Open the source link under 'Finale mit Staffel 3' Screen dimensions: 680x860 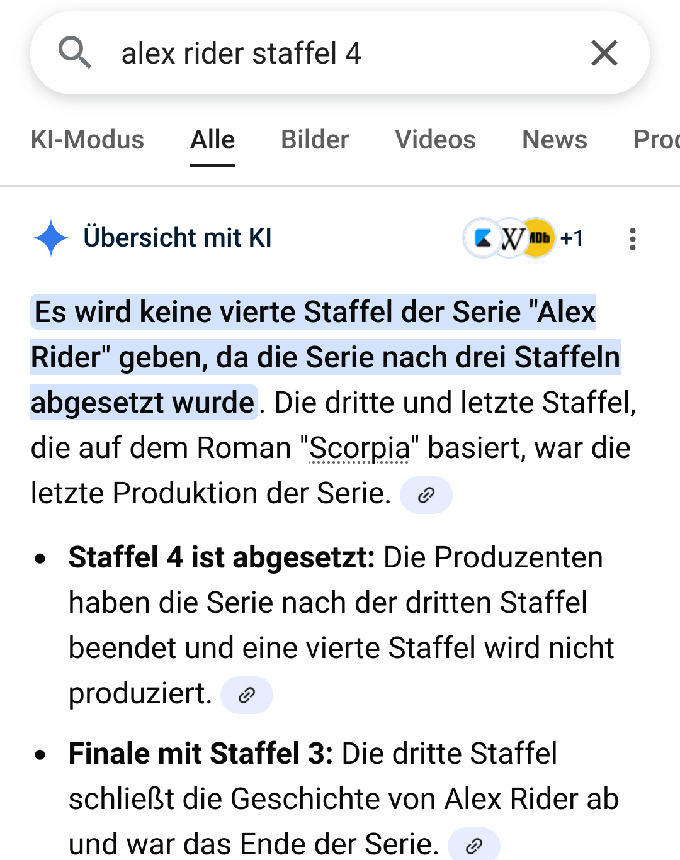click(474, 846)
